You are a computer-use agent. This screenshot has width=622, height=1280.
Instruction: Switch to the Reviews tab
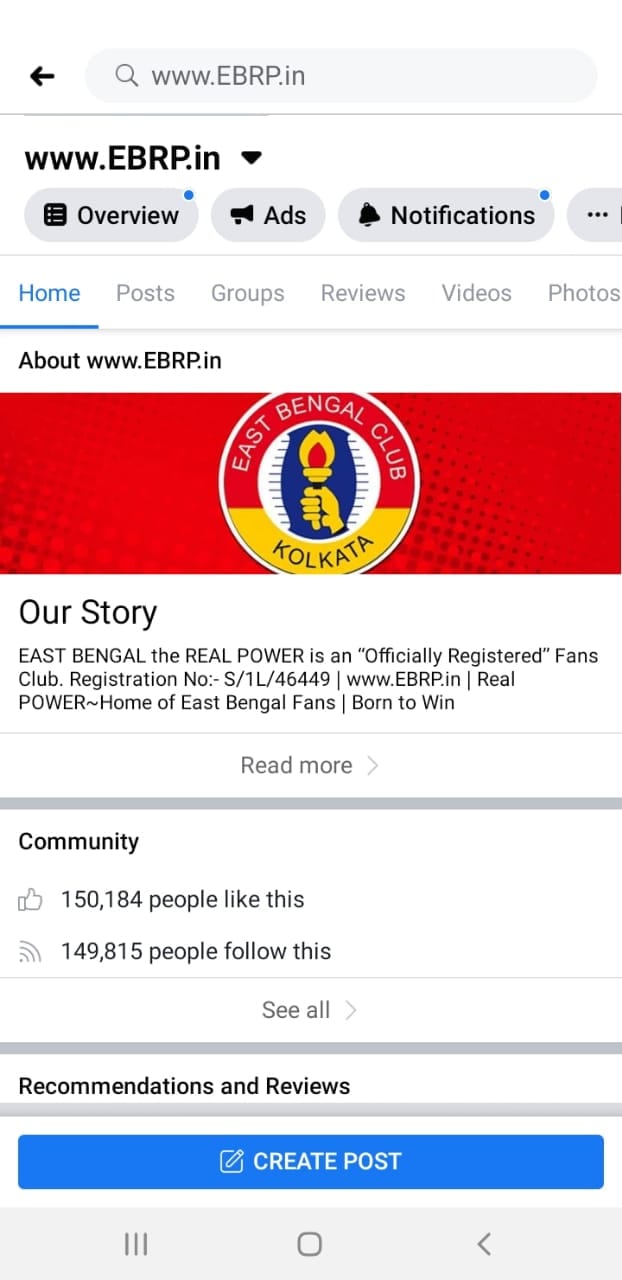coord(363,293)
